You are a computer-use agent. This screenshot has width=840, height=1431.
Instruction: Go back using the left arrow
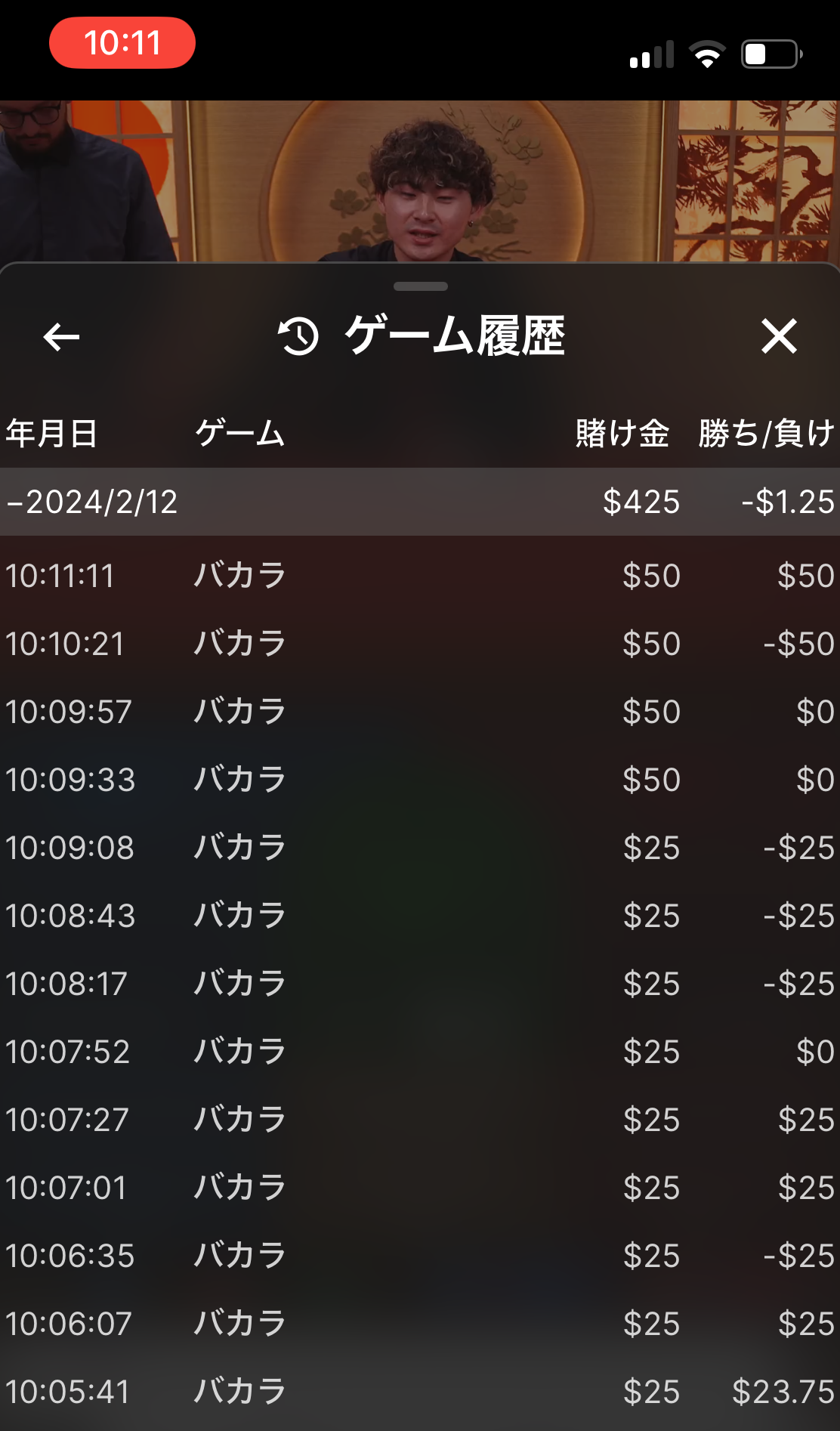pyautogui.click(x=61, y=337)
